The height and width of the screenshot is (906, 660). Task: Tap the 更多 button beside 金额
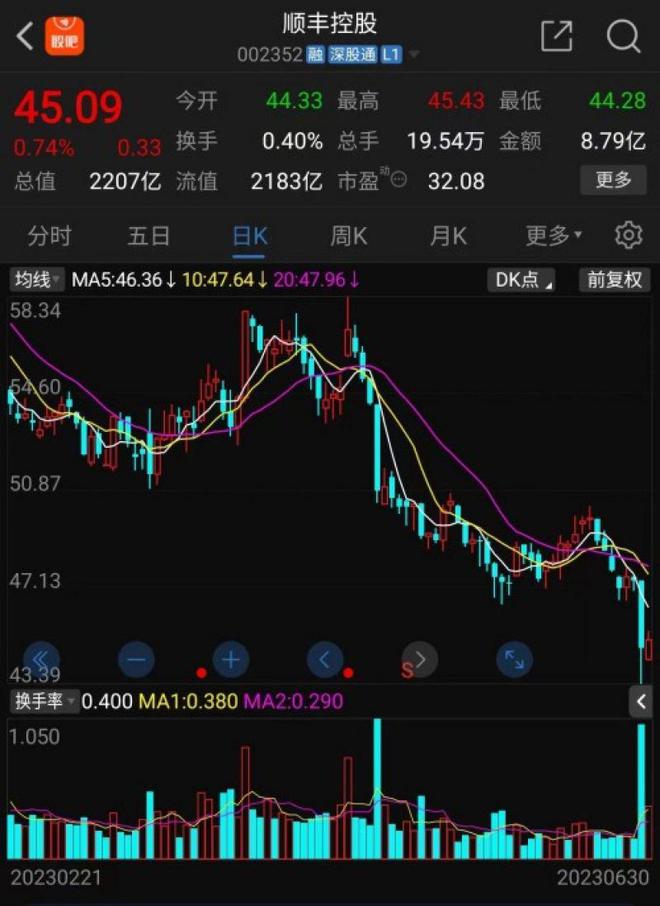tap(613, 180)
